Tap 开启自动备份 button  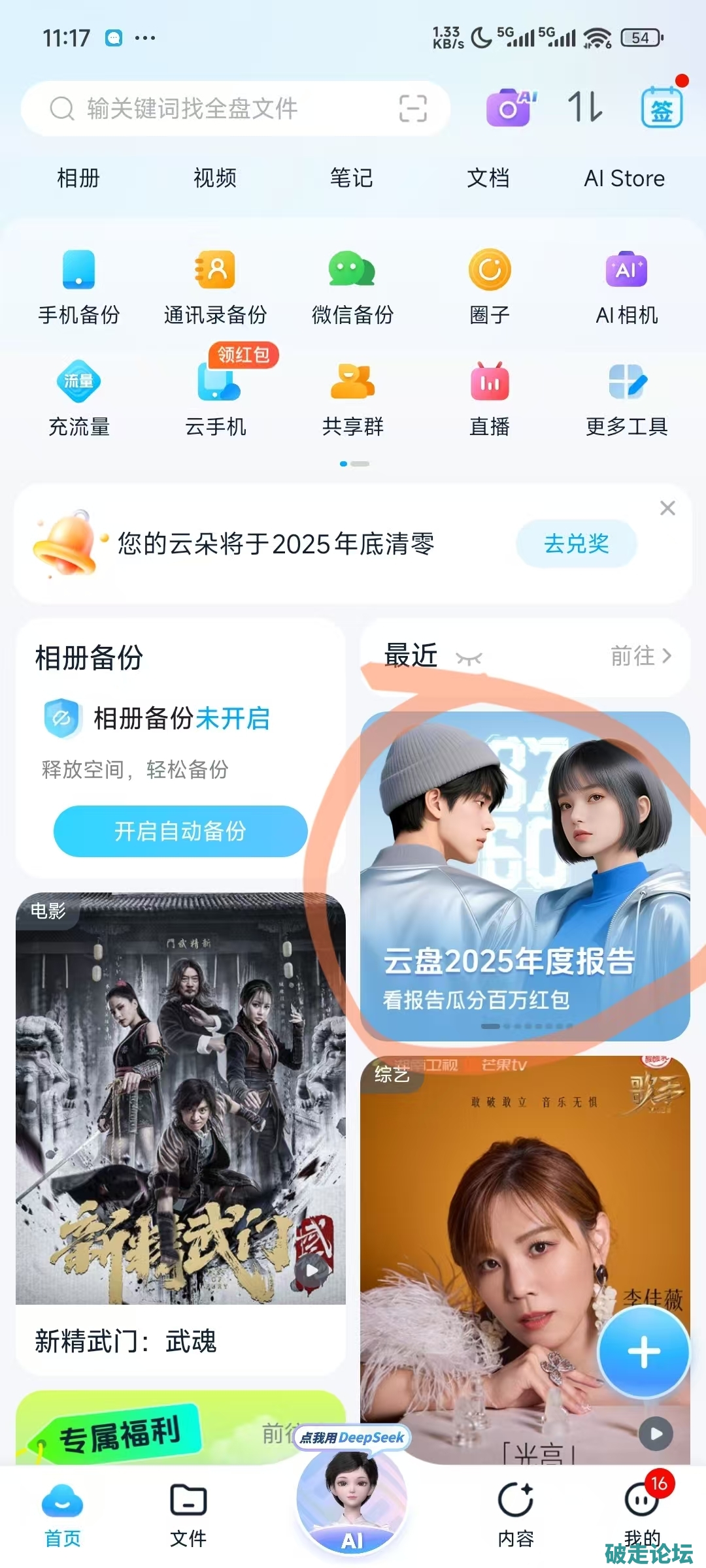180,831
